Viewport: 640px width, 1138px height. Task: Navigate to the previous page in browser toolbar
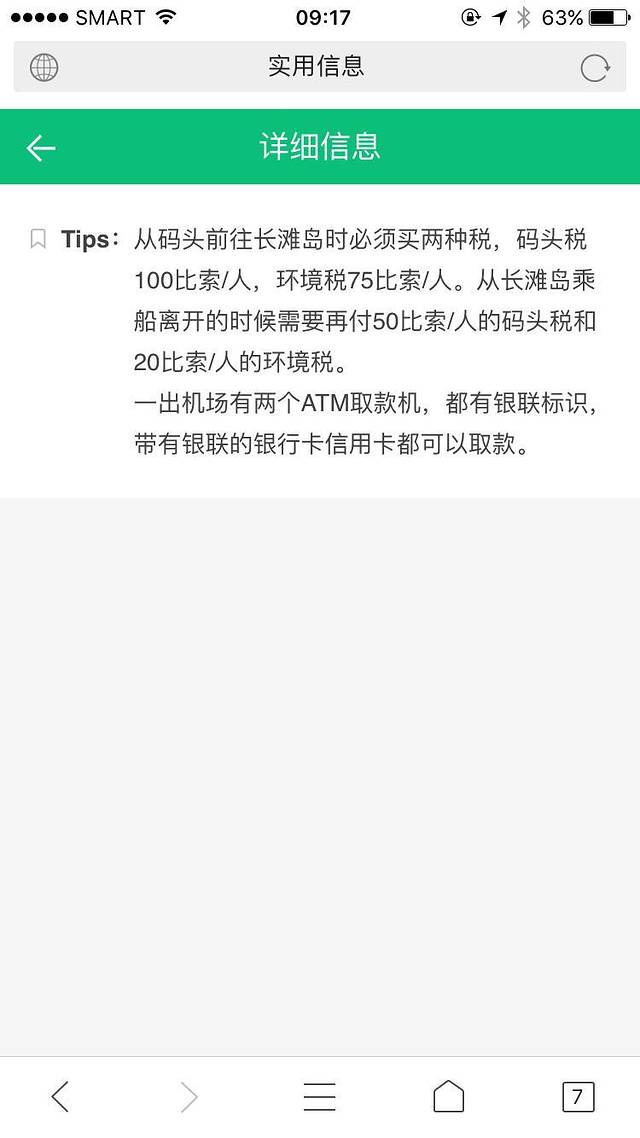tap(60, 1096)
